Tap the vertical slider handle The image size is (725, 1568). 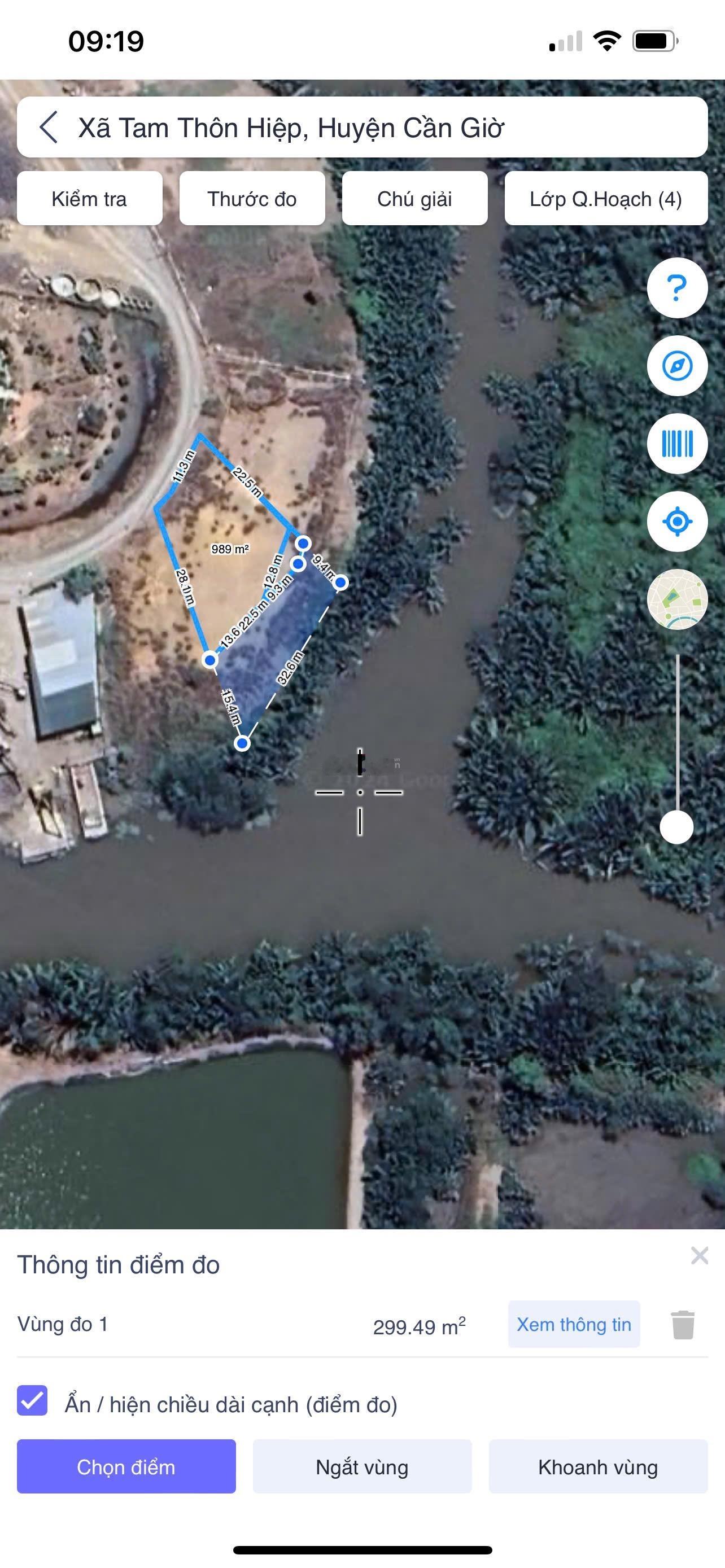[x=677, y=827]
